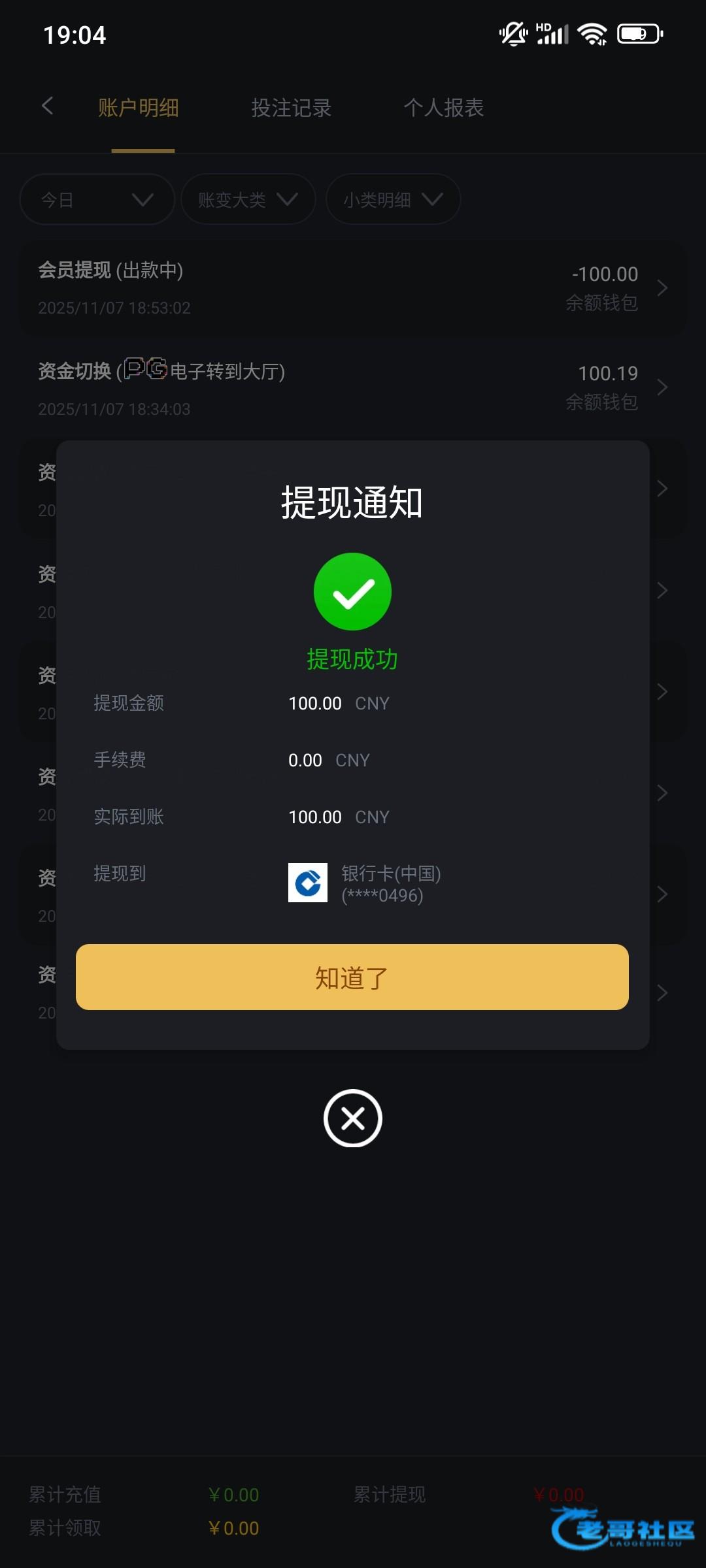Switch to the 投注记录 tab
This screenshot has width=706, height=1568.
click(292, 108)
